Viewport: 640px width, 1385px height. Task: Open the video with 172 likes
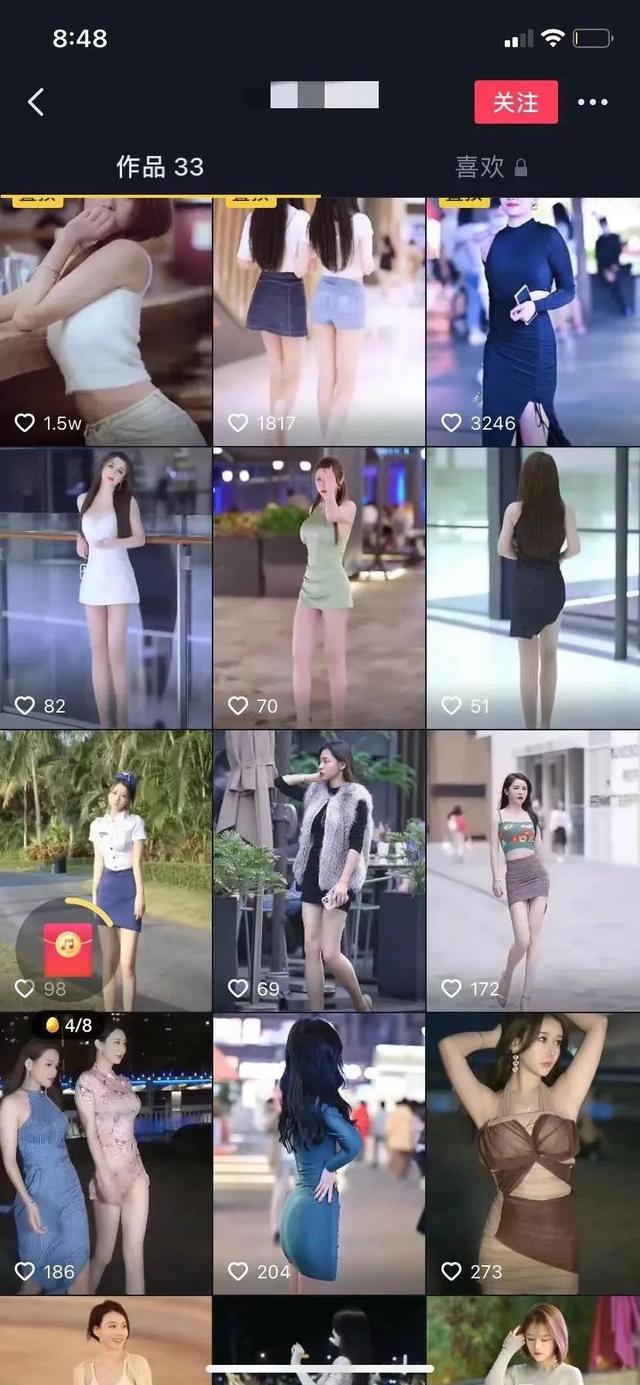coord(533,870)
